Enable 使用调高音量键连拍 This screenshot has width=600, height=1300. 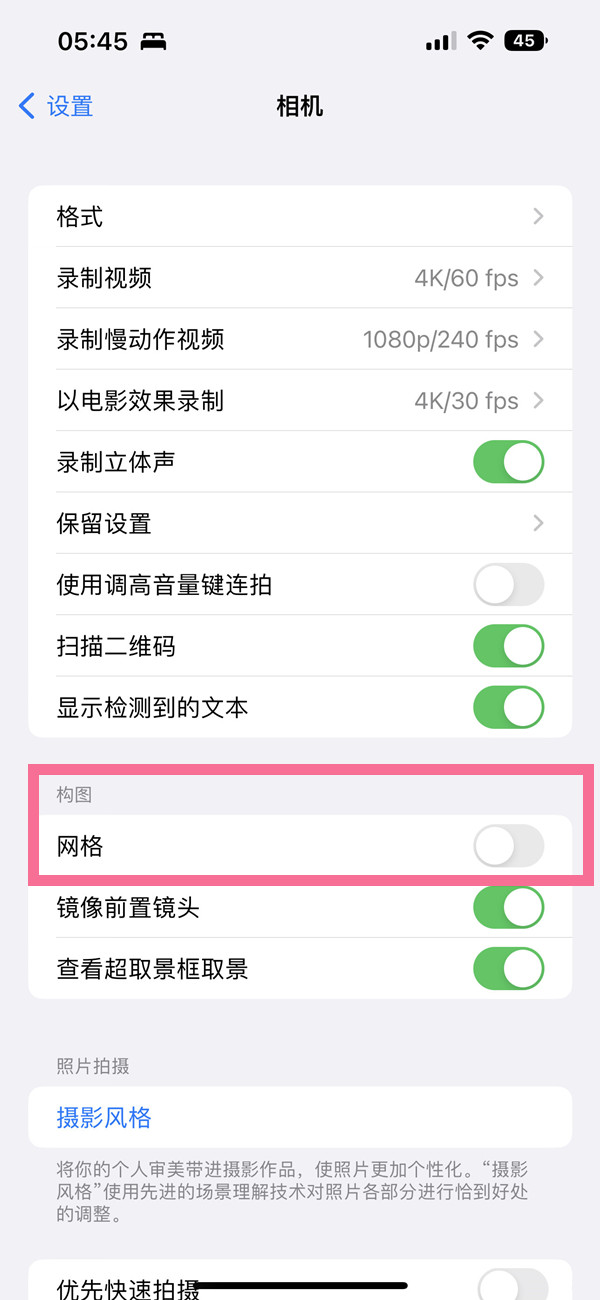[508, 585]
